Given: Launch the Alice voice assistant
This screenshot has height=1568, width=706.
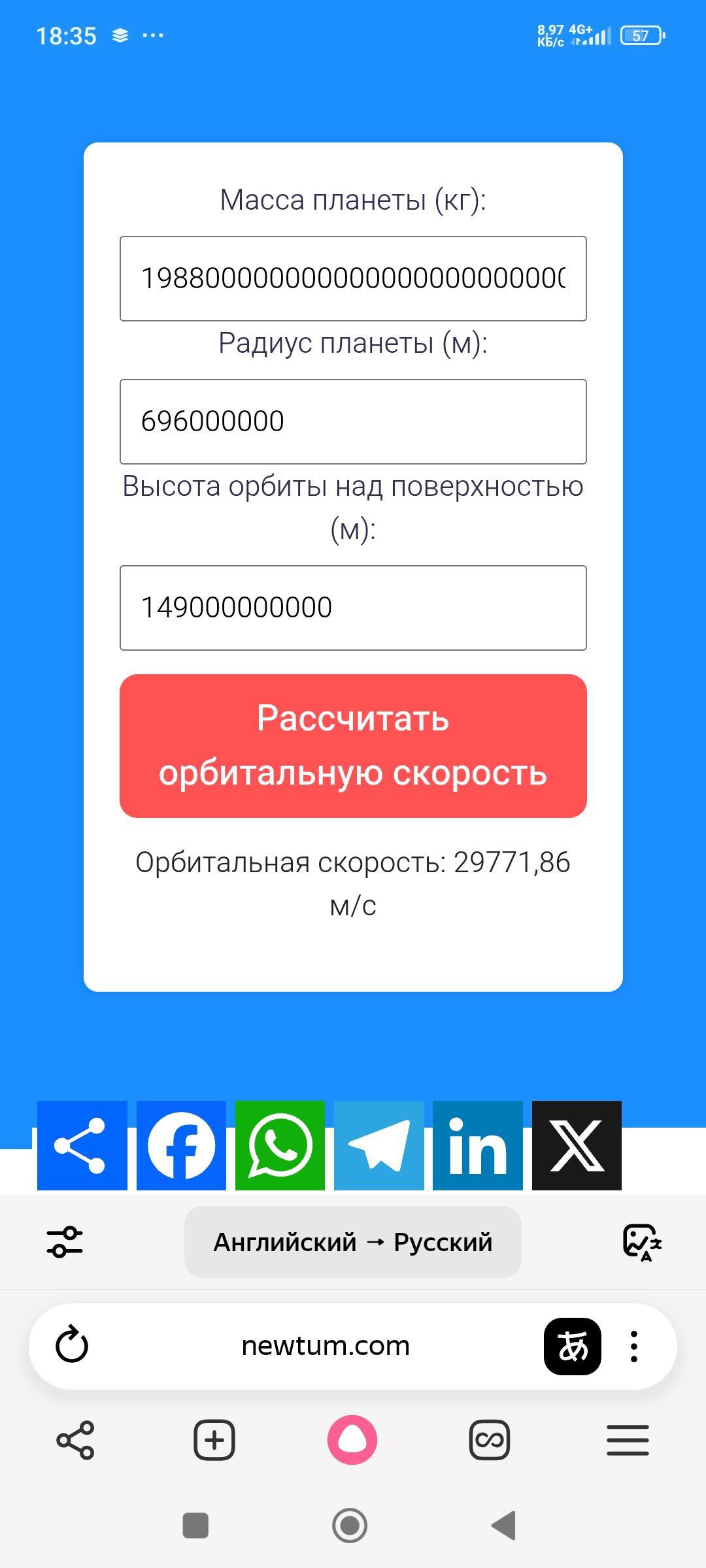Looking at the screenshot, I should [x=352, y=1440].
